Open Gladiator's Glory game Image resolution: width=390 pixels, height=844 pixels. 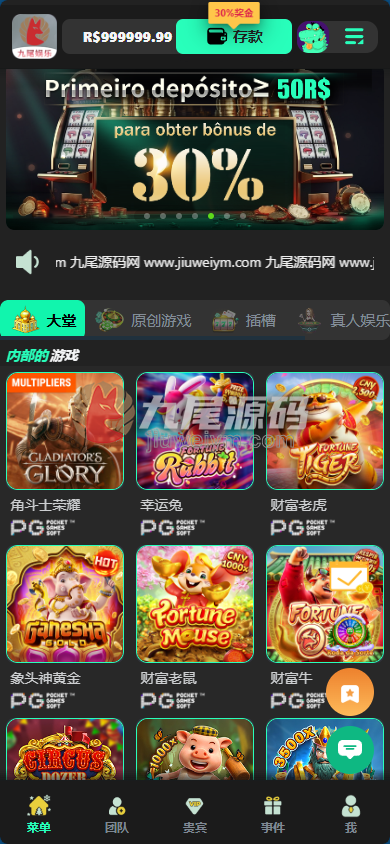tap(65, 431)
